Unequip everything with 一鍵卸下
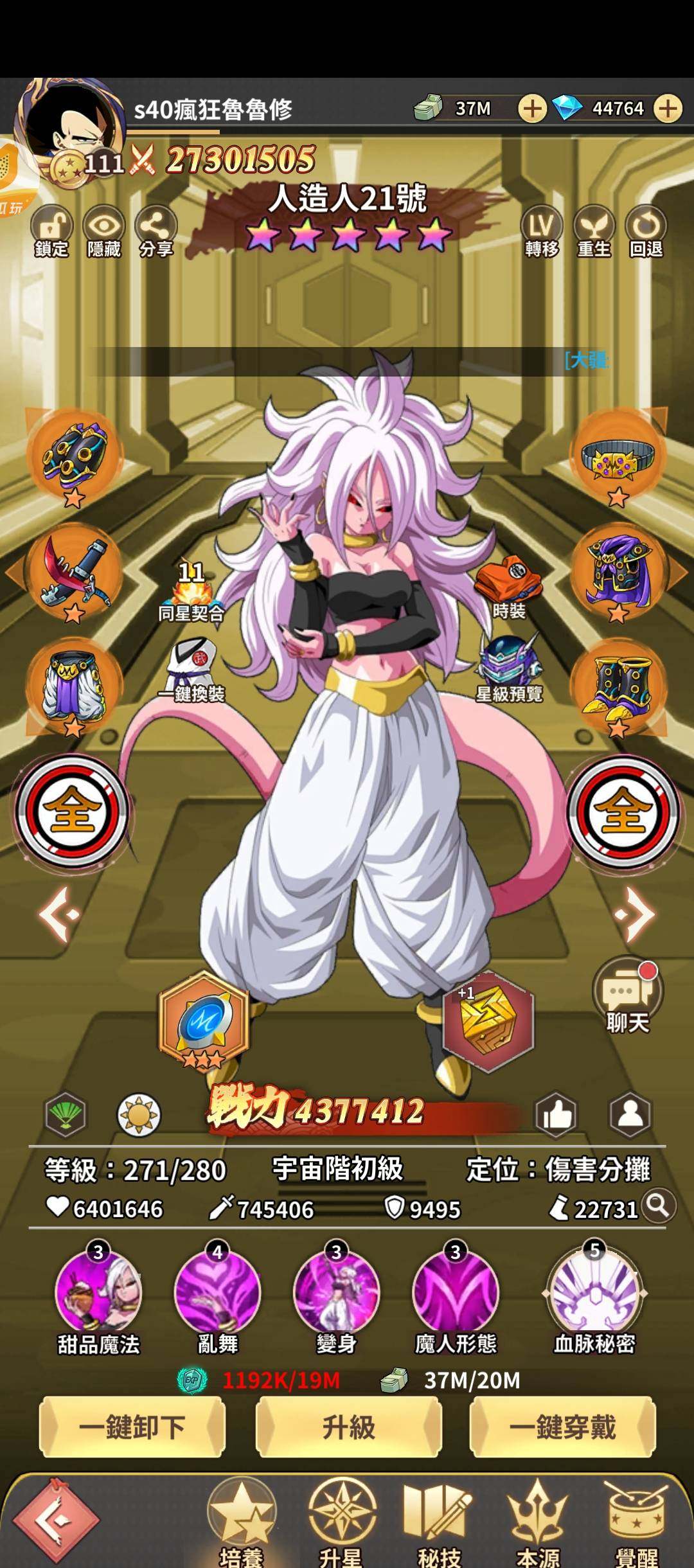This screenshot has height=1568, width=694. click(x=132, y=1427)
